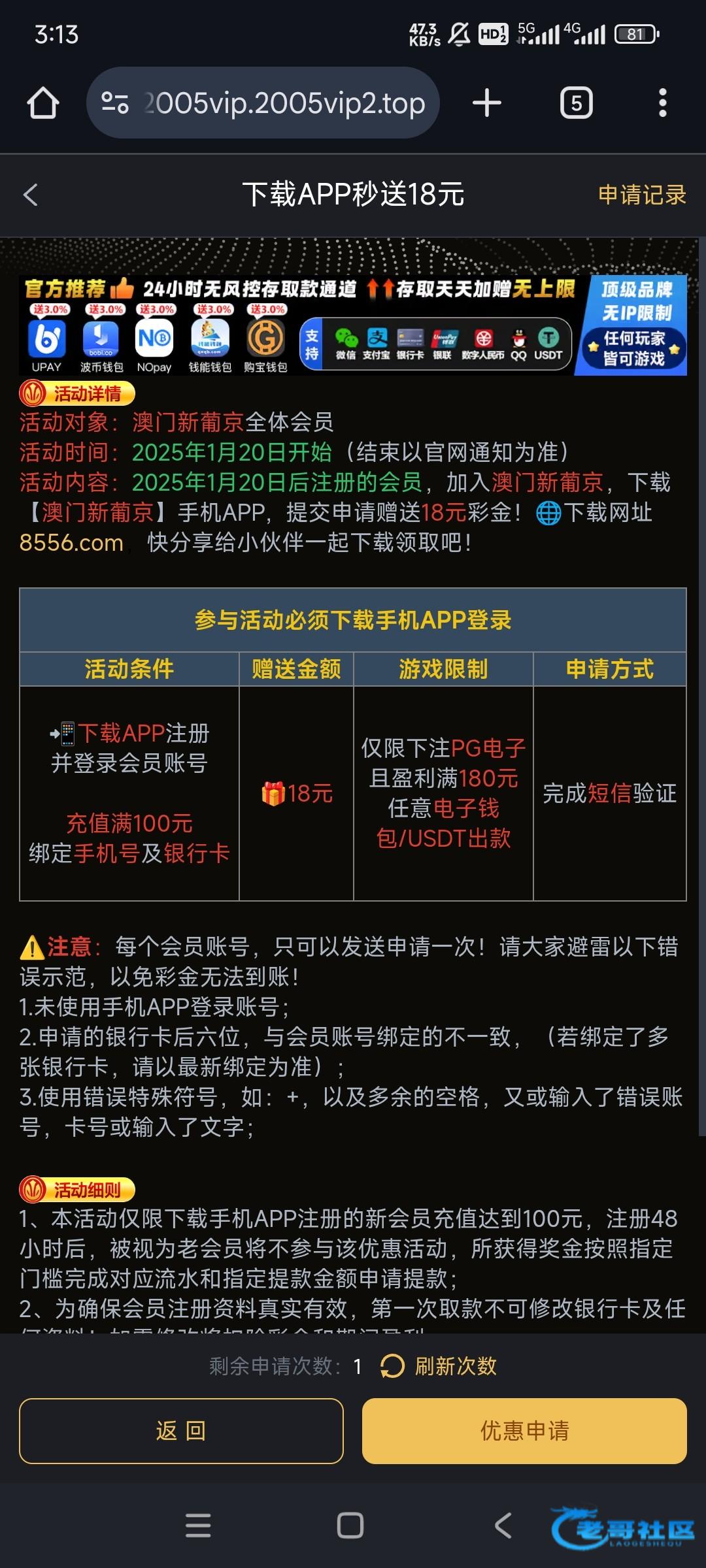706x1568 pixels.
Task: Open the system recent apps menu
Action: click(198, 1526)
